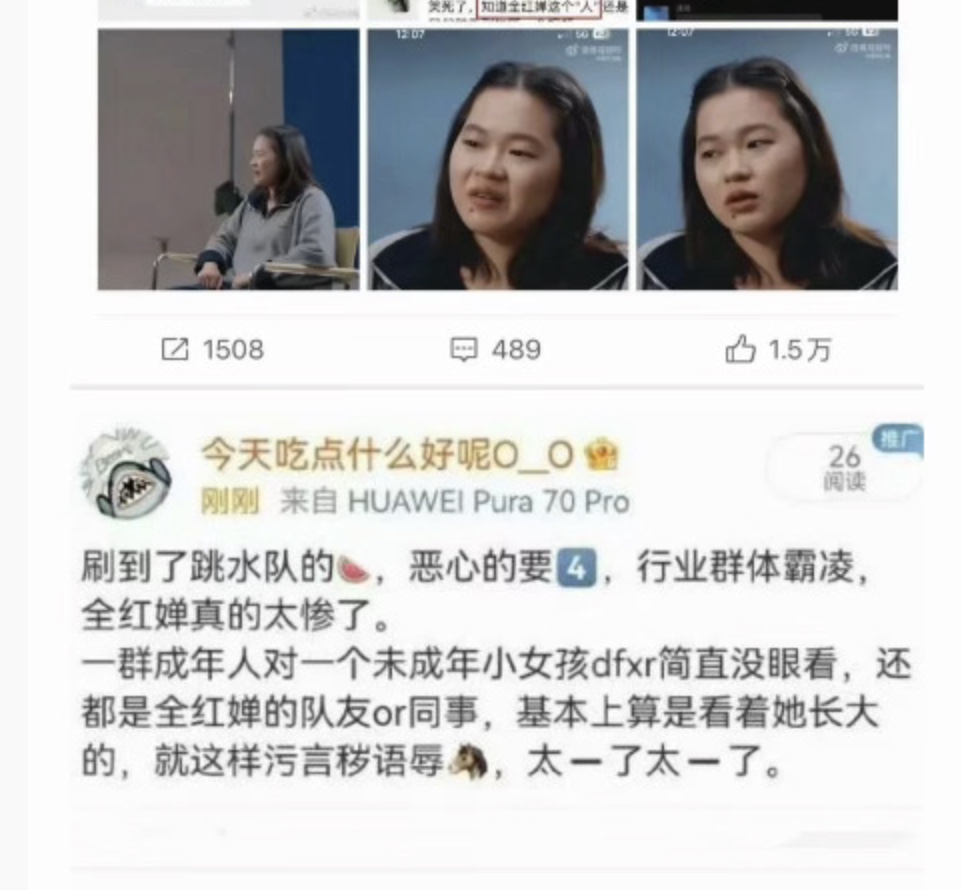The width and height of the screenshot is (962, 890).
Task: Open the 489 comments on the post
Action: coord(495,350)
